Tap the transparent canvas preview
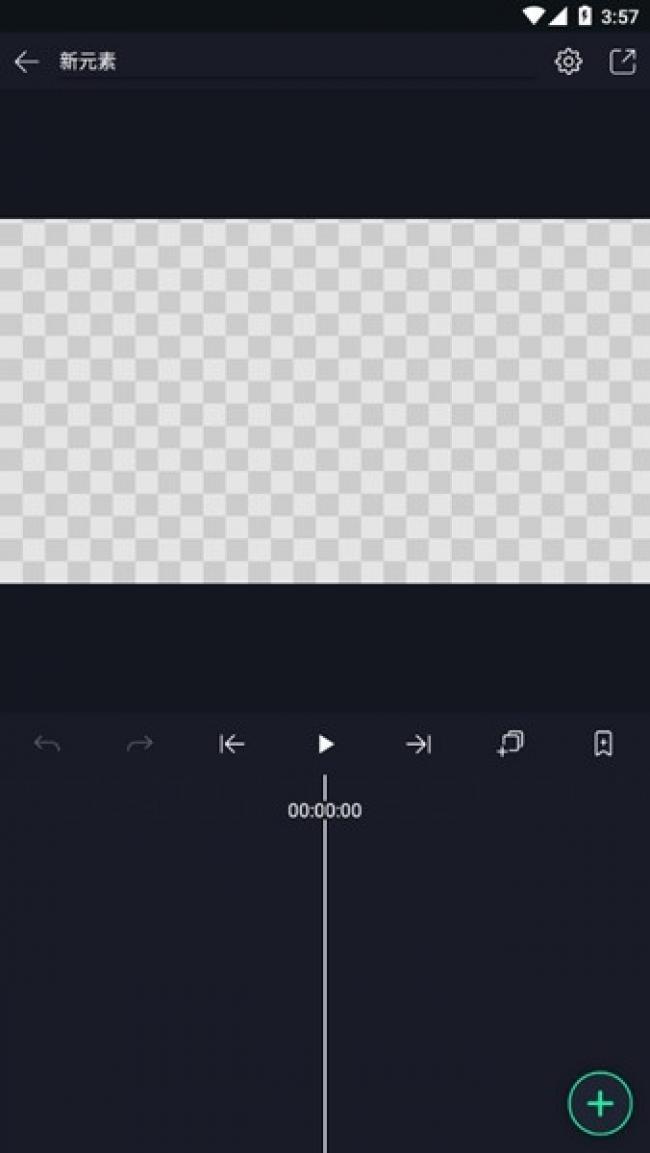This screenshot has height=1153, width=650. (325, 401)
